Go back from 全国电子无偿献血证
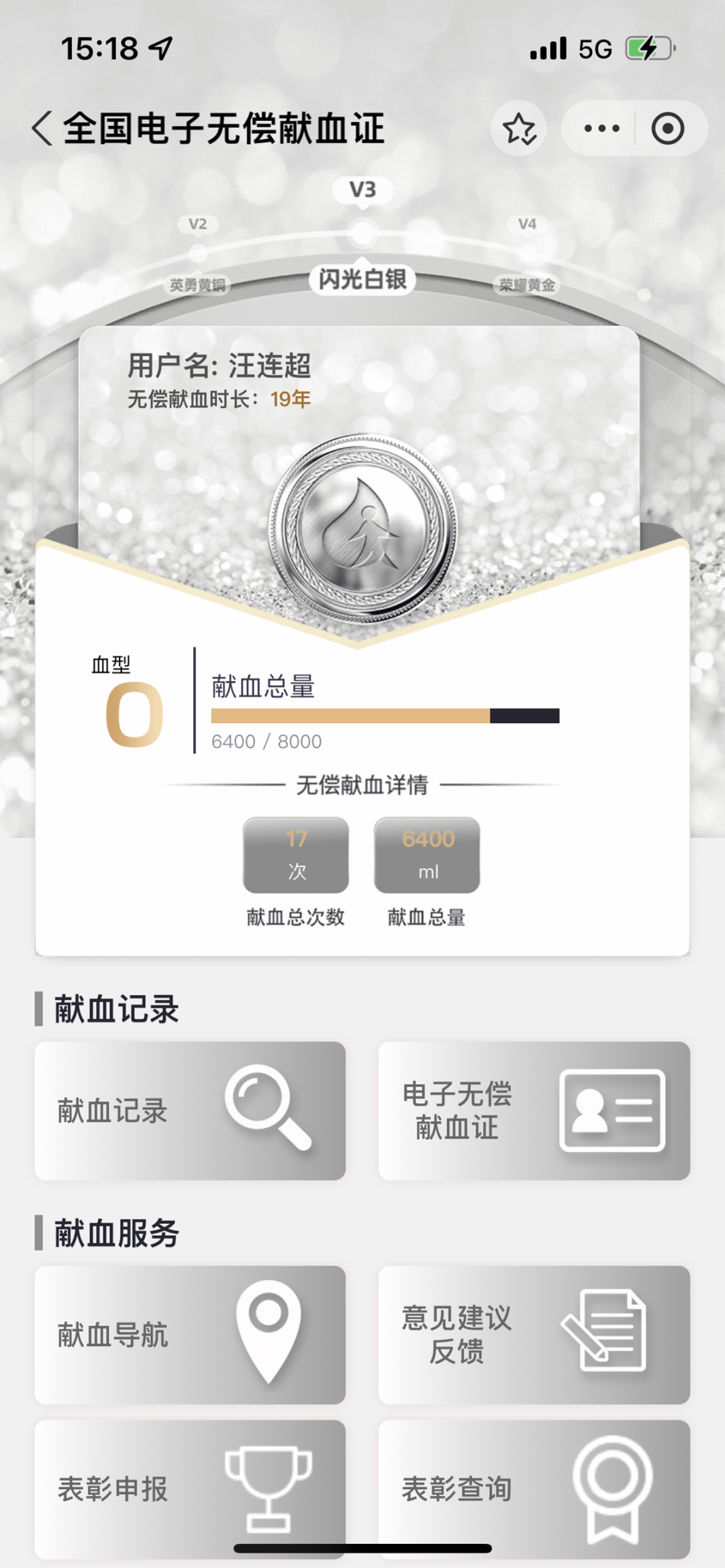Image resolution: width=725 pixels, height=1568 pixels. point(42,128)
